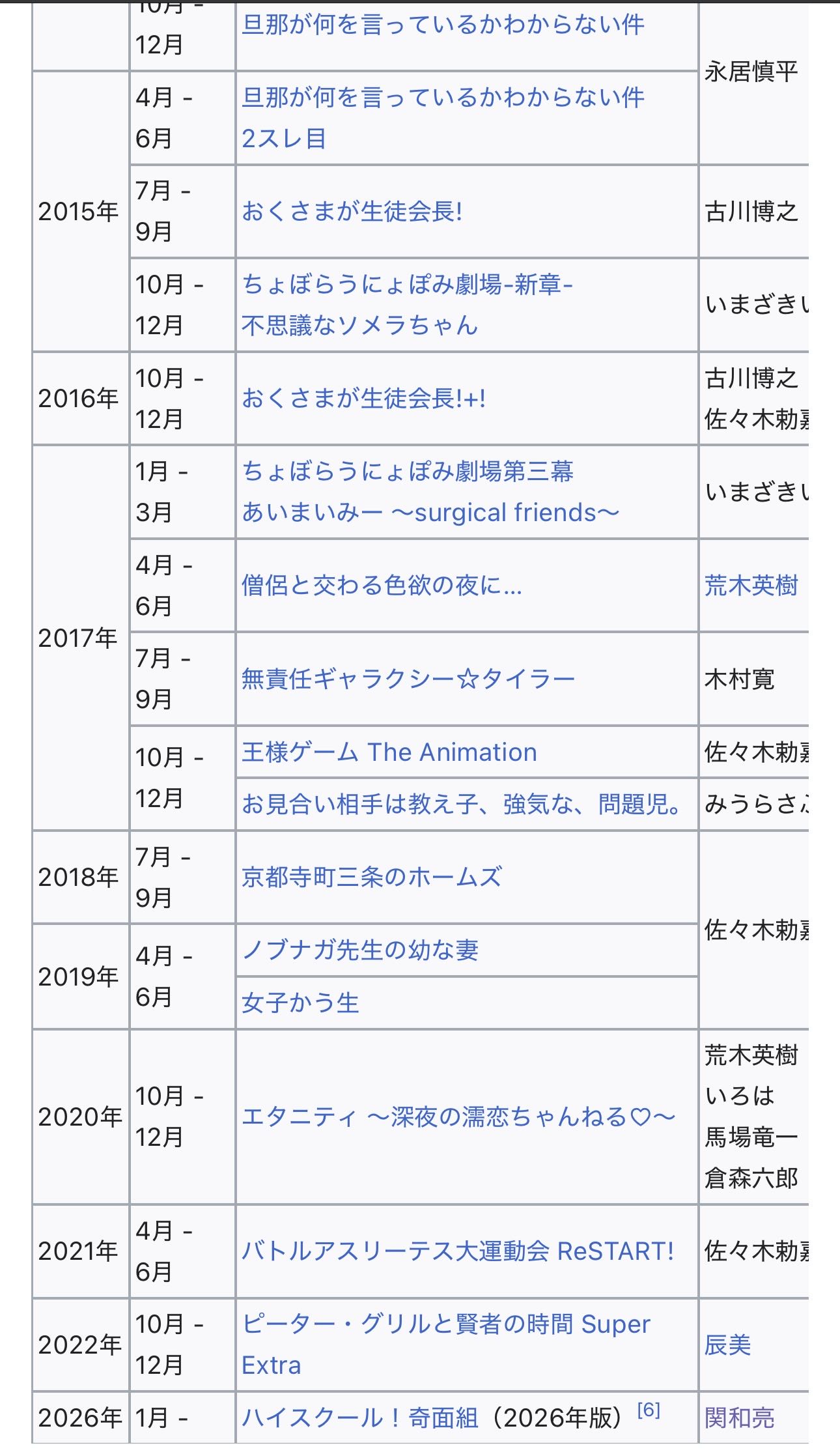Open バトルアスリーテス大運動会 ReSTART! link

coord(457,1251)
